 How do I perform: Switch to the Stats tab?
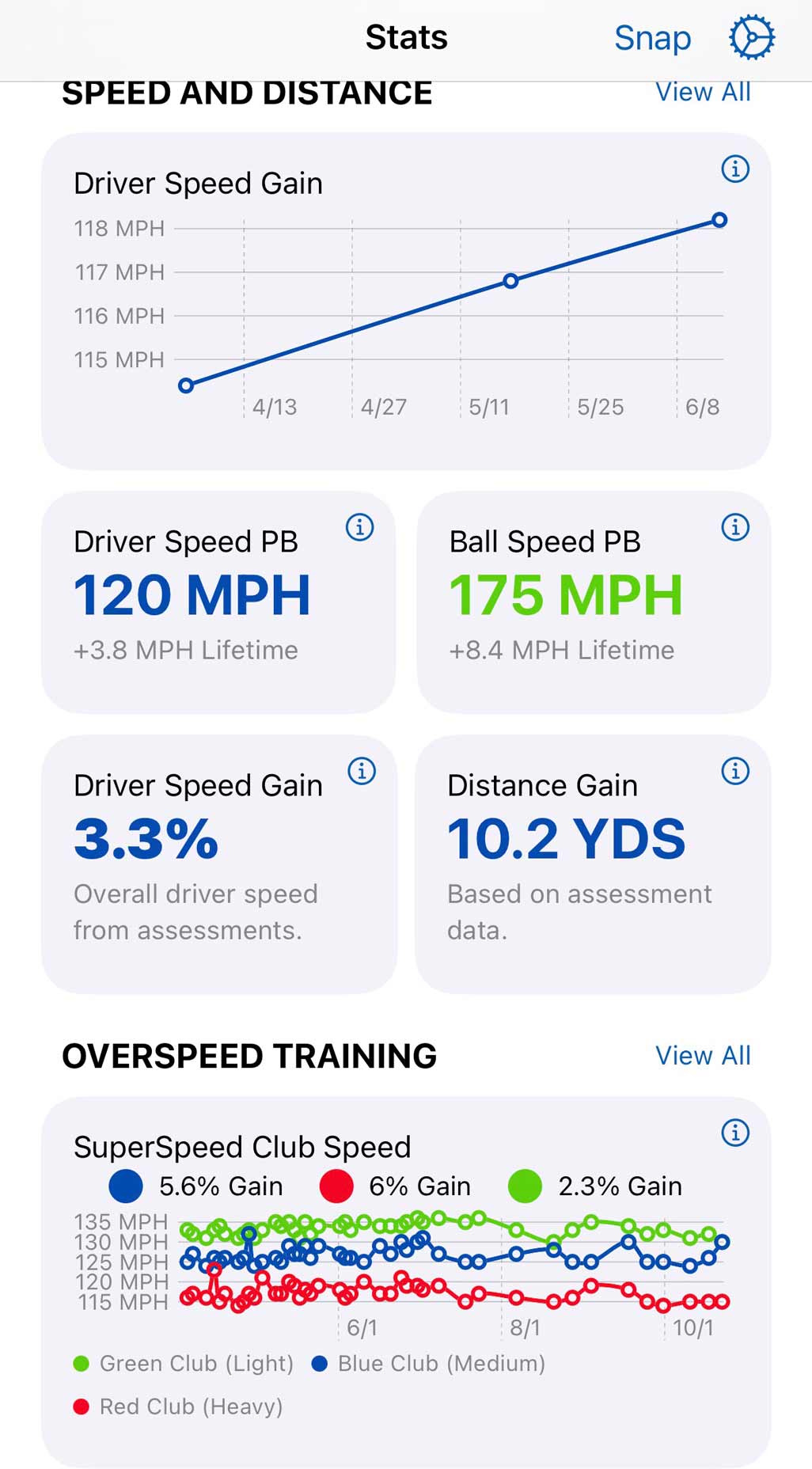(406, 36)
